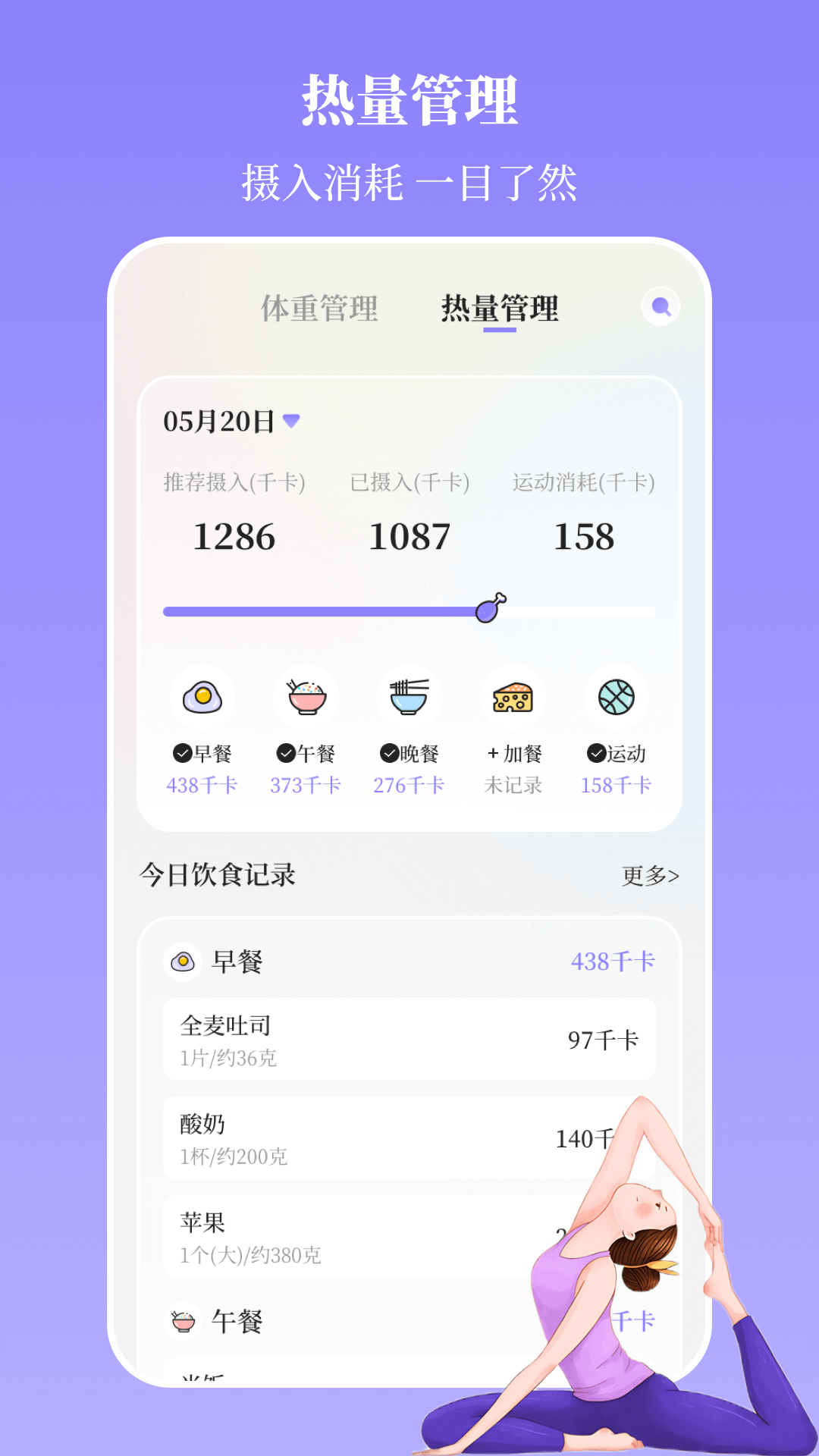Open the 加餐 cheese icon
Screen dimensions: 819x1456
tap(512, 697)
